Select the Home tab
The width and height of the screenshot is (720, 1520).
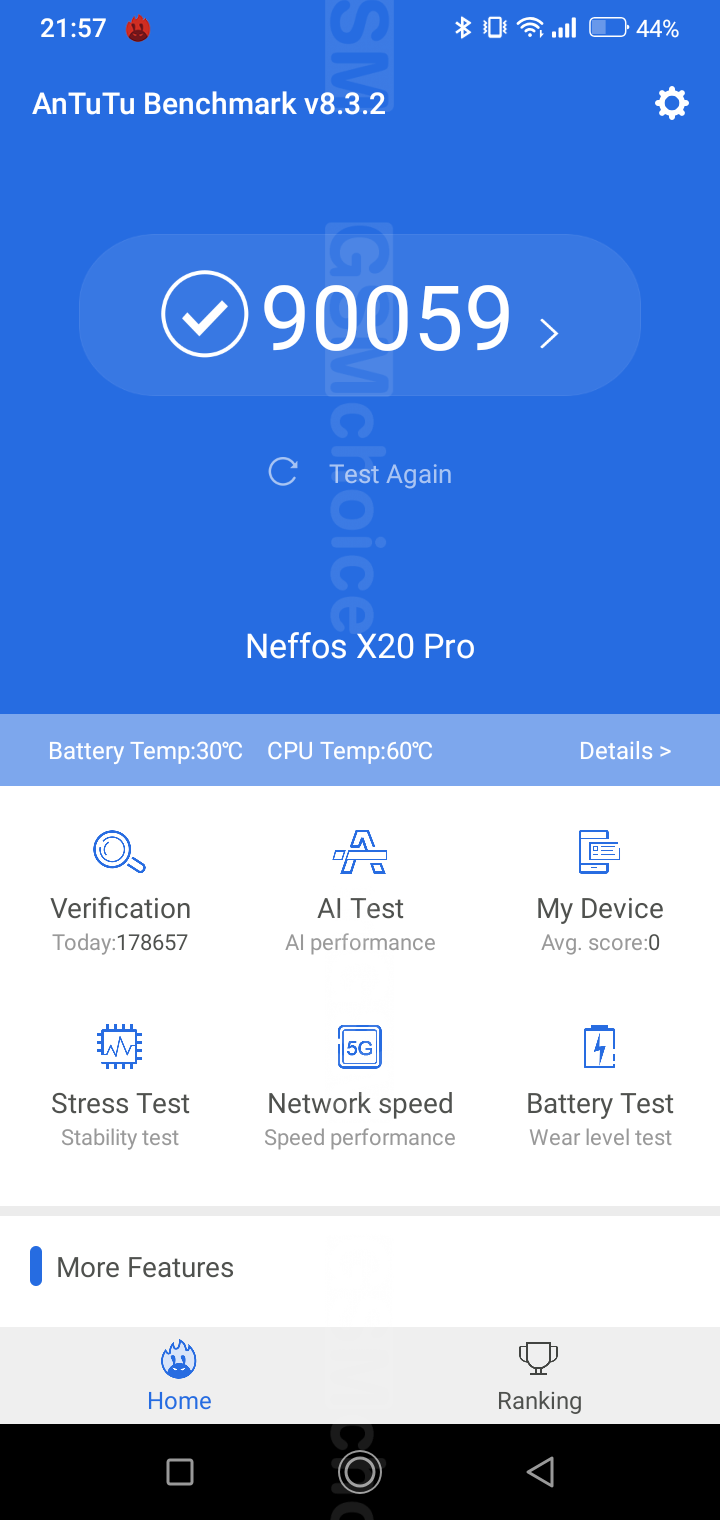tap(179, 1376)
